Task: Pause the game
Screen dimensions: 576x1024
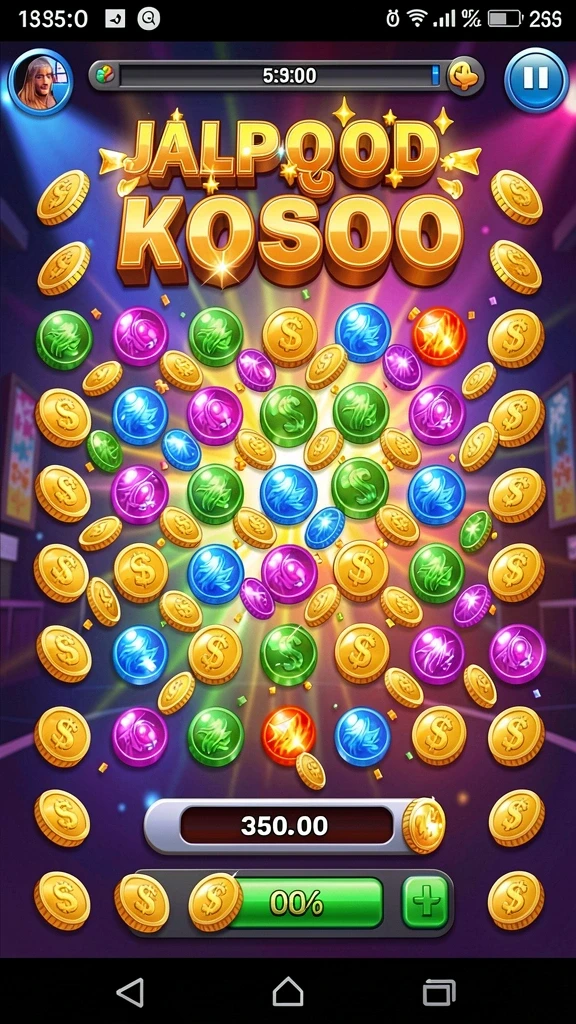Action: (536, 79)
